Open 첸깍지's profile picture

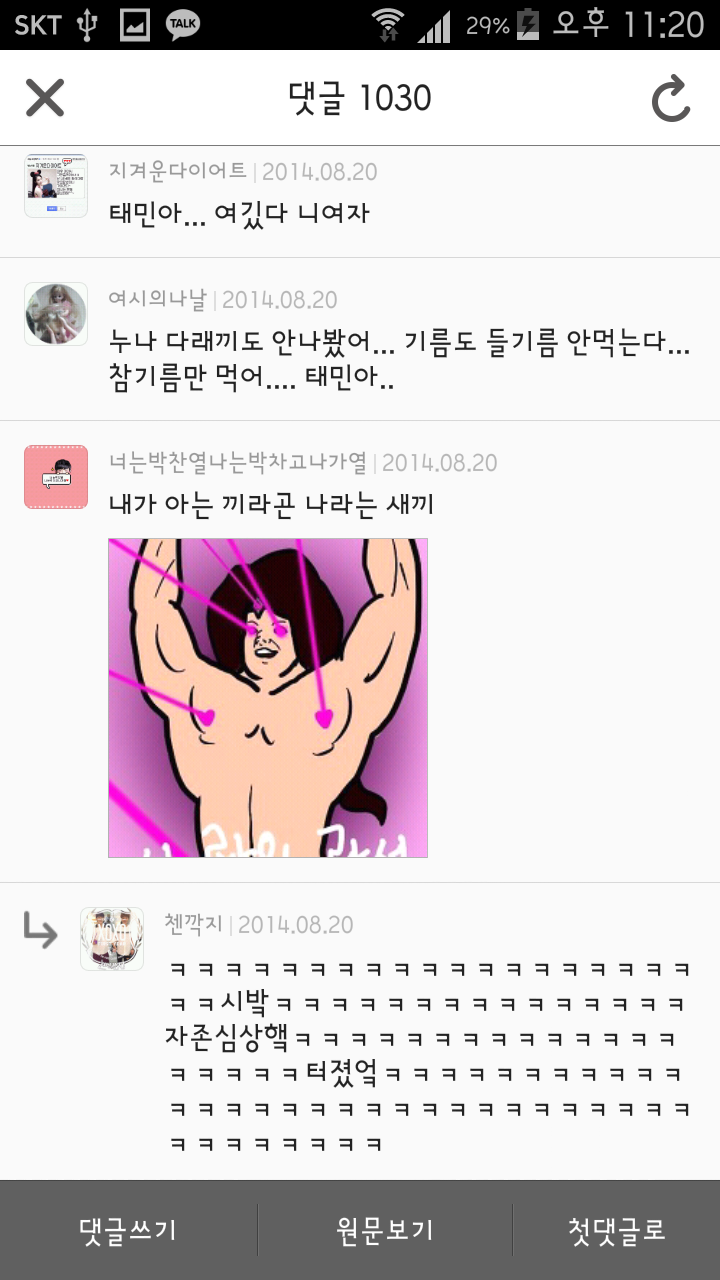(x=112, y=939)
